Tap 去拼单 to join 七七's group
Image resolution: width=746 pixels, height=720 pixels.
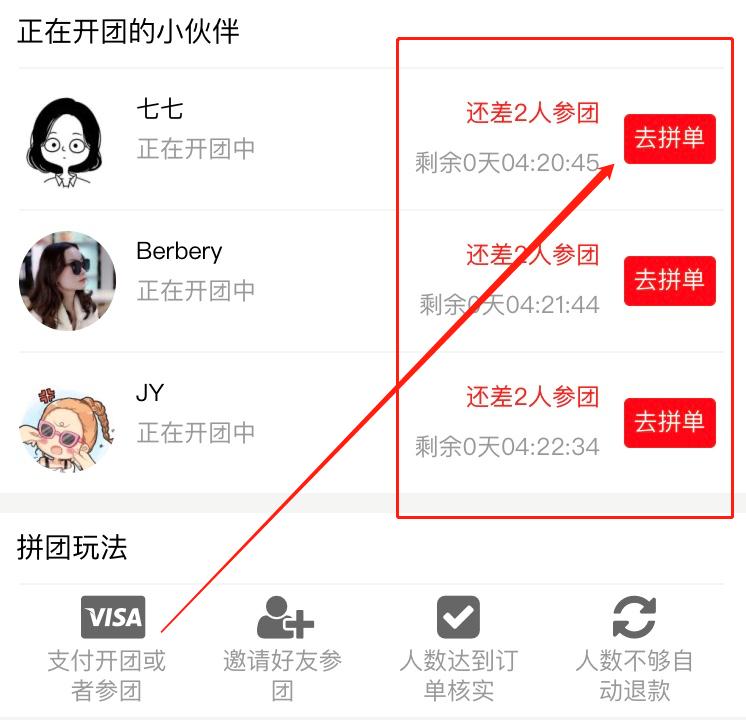click(669, 138)
